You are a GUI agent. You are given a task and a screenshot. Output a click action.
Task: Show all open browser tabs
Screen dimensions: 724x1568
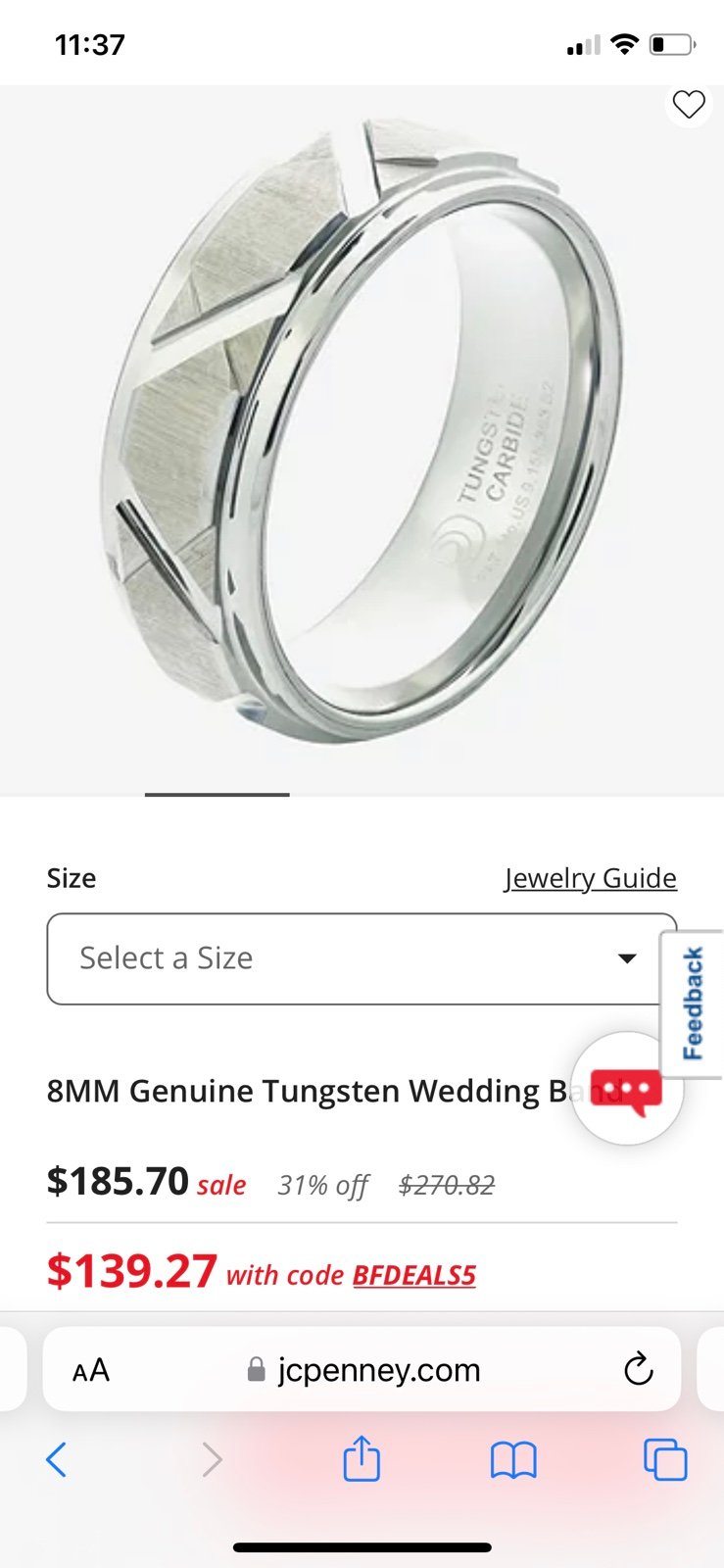[665, 1460]
